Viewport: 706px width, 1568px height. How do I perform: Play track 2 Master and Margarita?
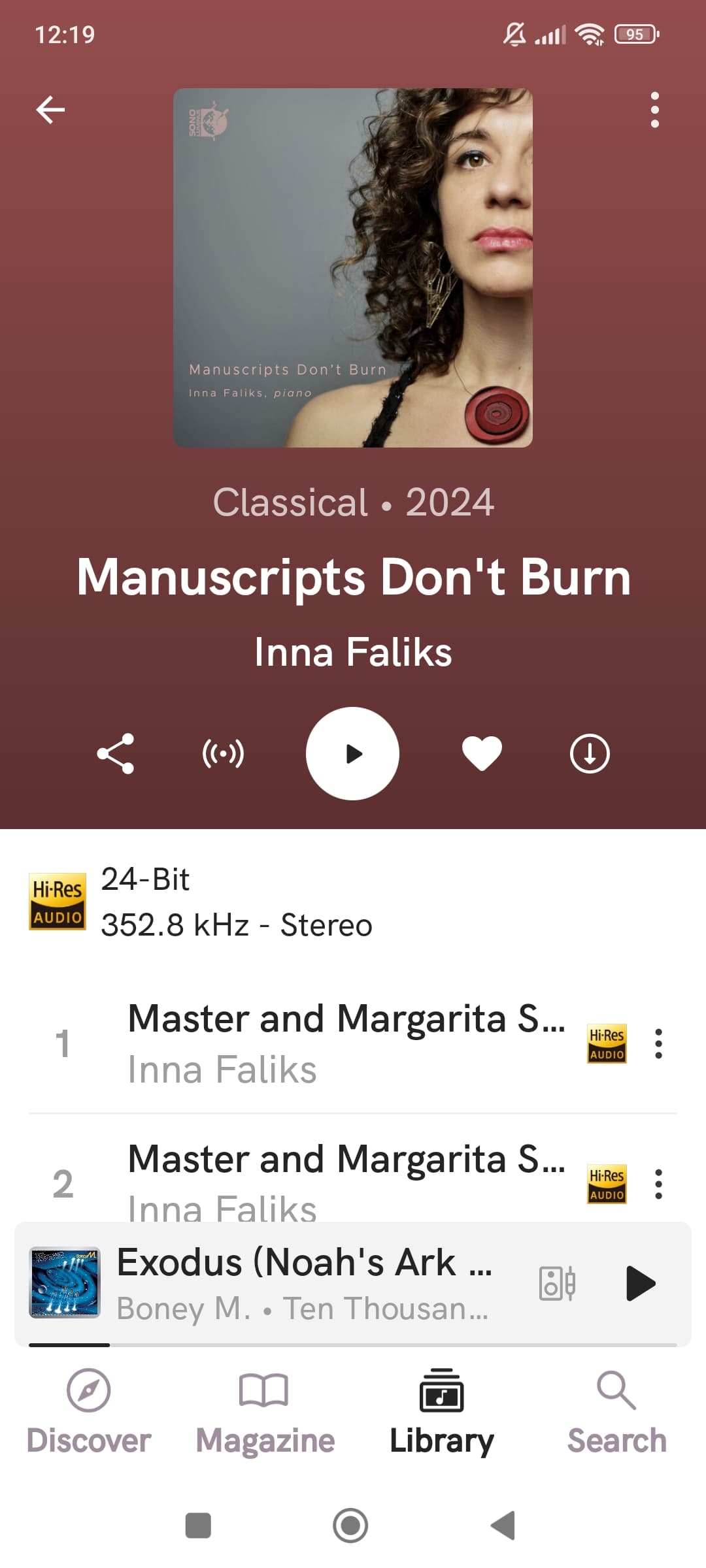point(346,1169)
